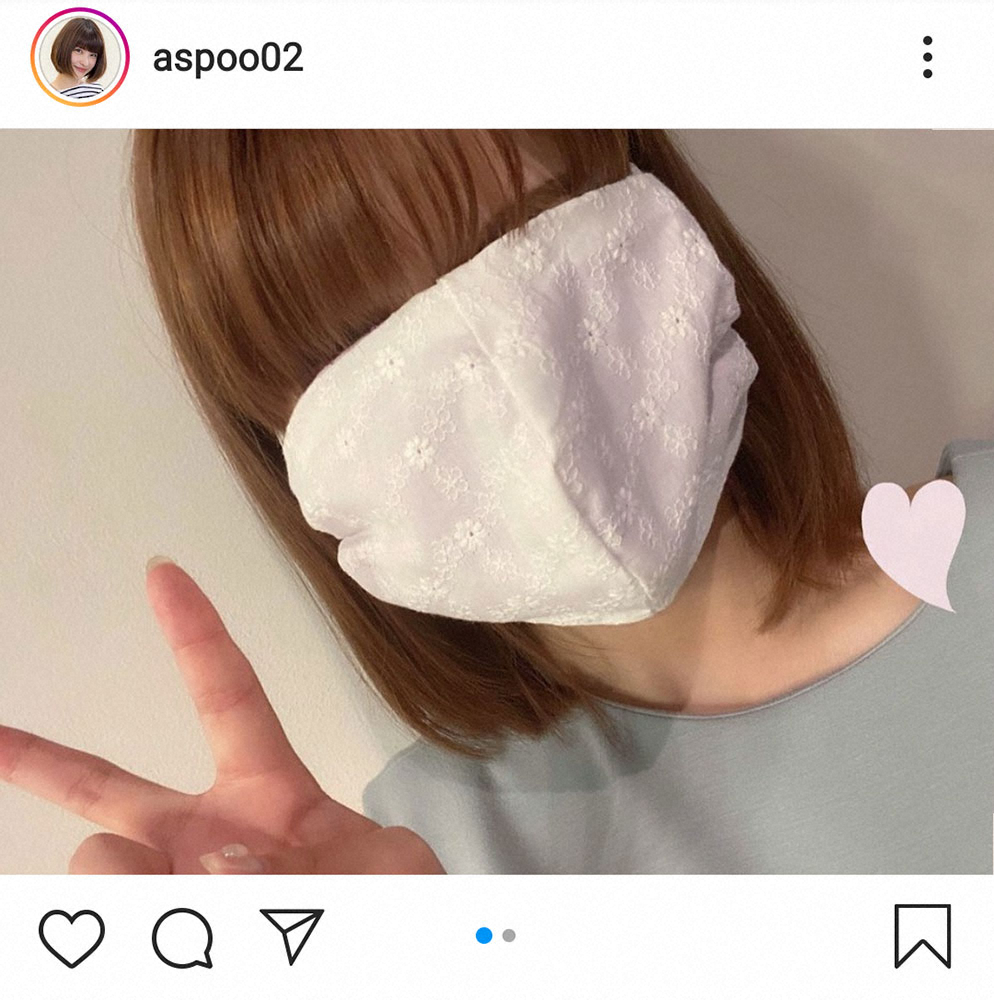The width and height of the screenshot is (994, 1000).
Task: Open the aspoo02 profile via username
Action: (227, 58)
